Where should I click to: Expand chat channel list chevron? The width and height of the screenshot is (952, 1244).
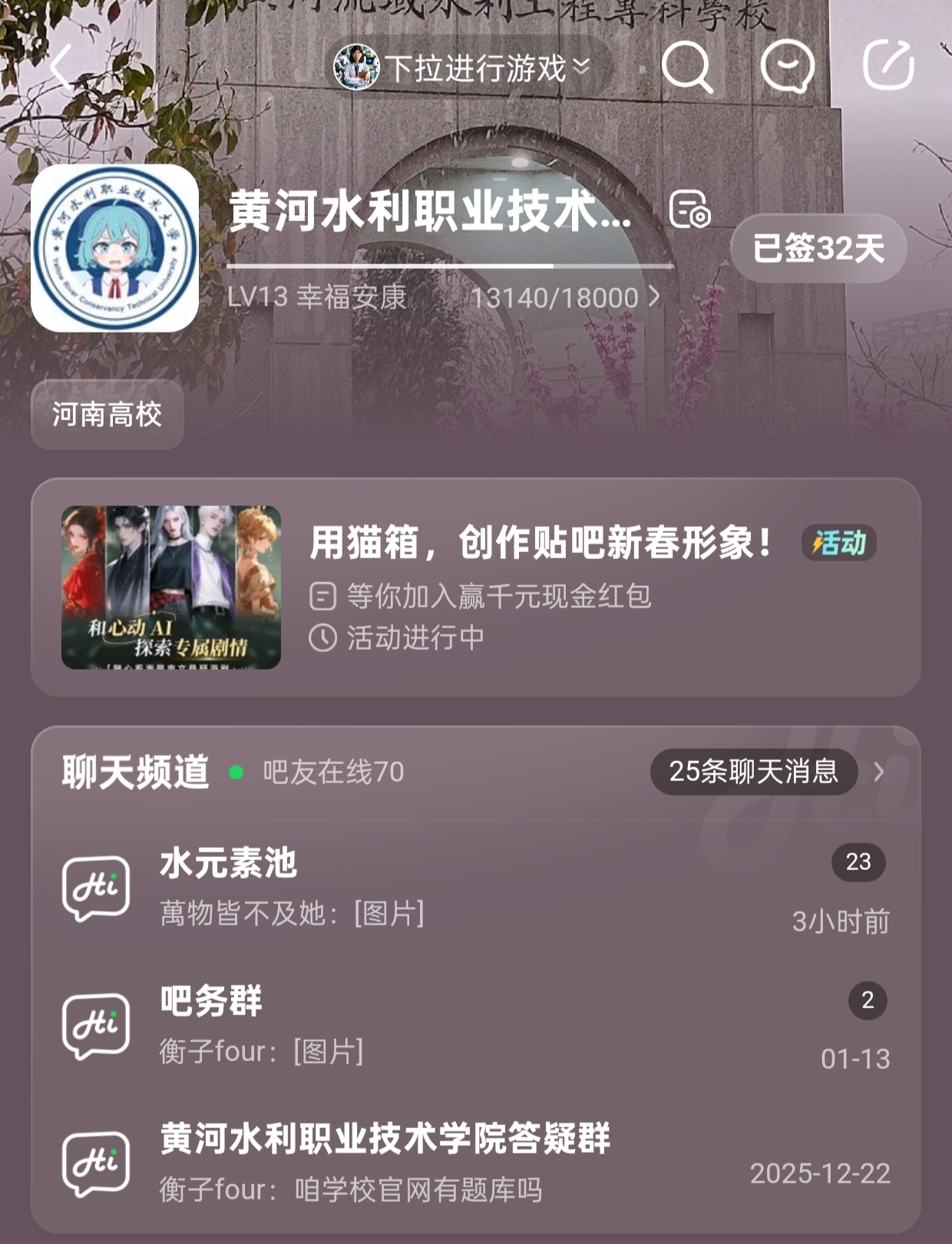880,771
